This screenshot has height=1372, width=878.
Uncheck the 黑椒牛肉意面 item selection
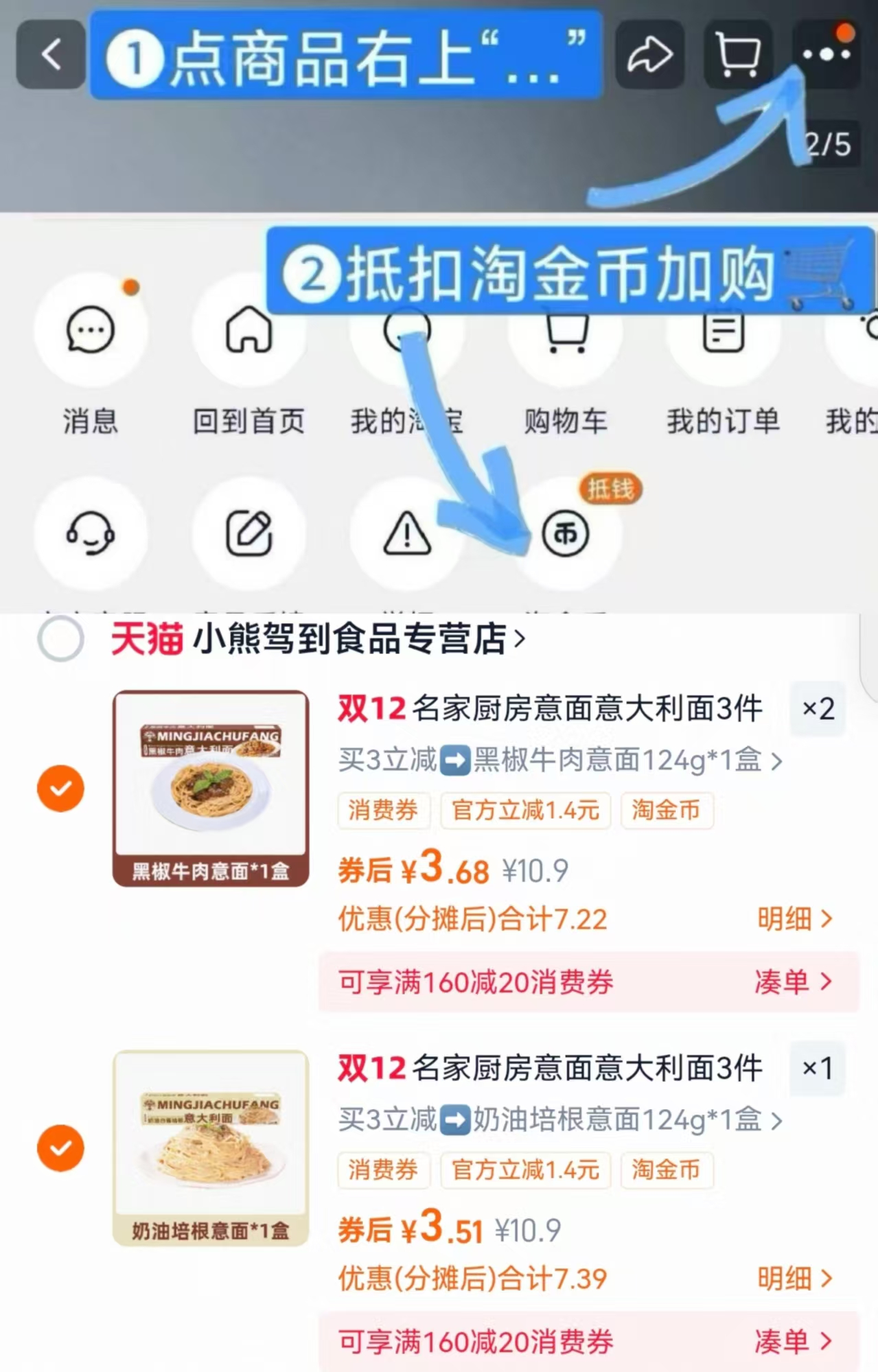pyautogui.click(x=60, y=788)
